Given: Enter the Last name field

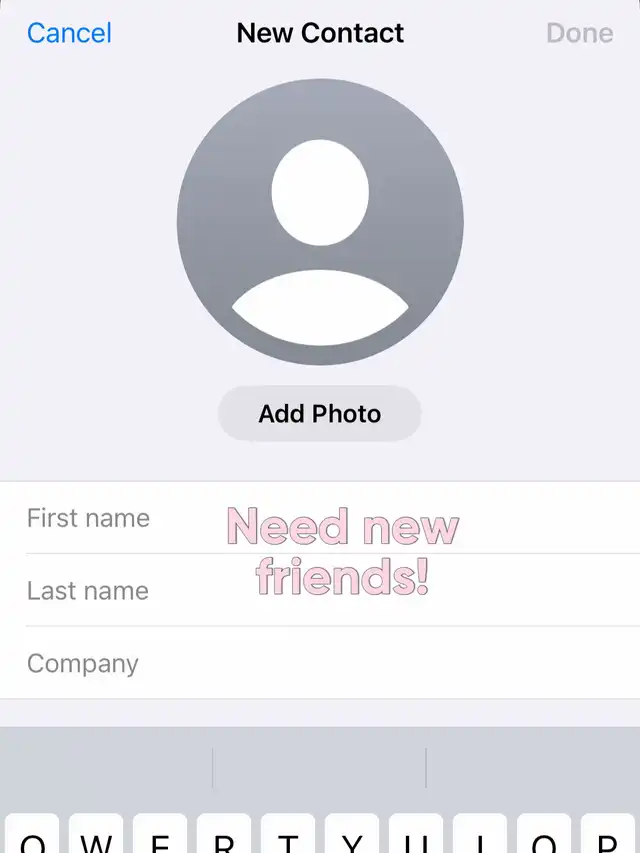Looking at the screenshot, I should click(x=120, y=591).
